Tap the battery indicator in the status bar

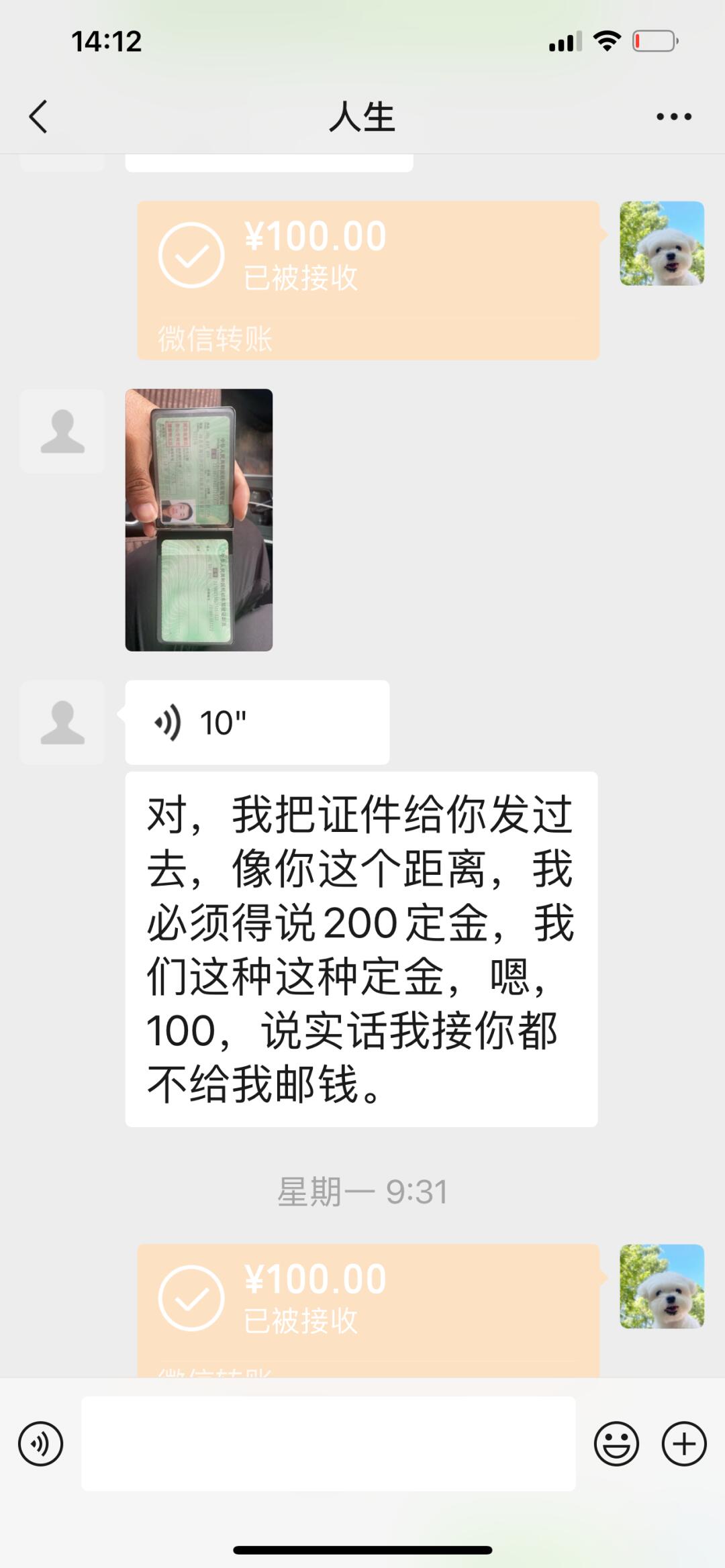point(652,42)
